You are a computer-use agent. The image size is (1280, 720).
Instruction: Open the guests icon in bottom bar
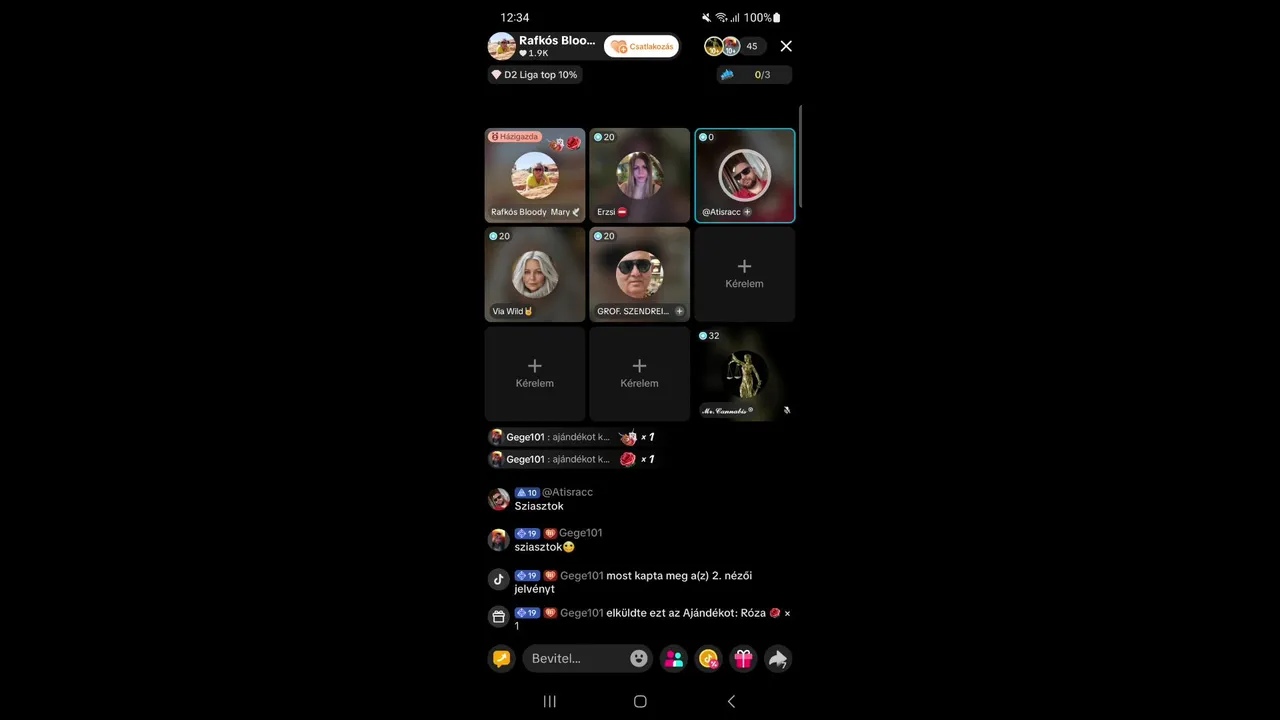coord(674,658)
